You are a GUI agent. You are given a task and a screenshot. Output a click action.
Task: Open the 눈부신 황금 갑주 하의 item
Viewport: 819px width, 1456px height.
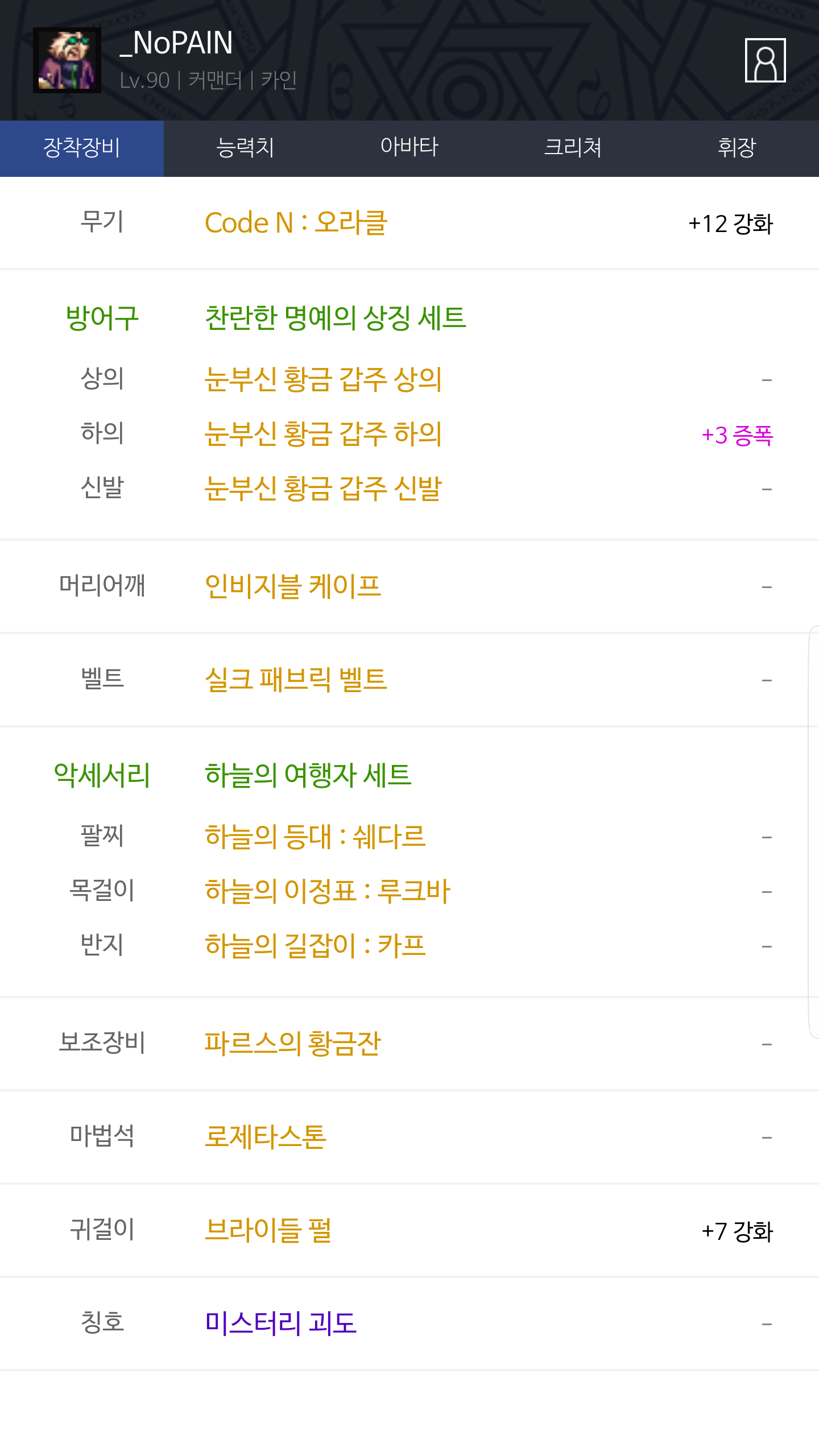coord(323,434)
